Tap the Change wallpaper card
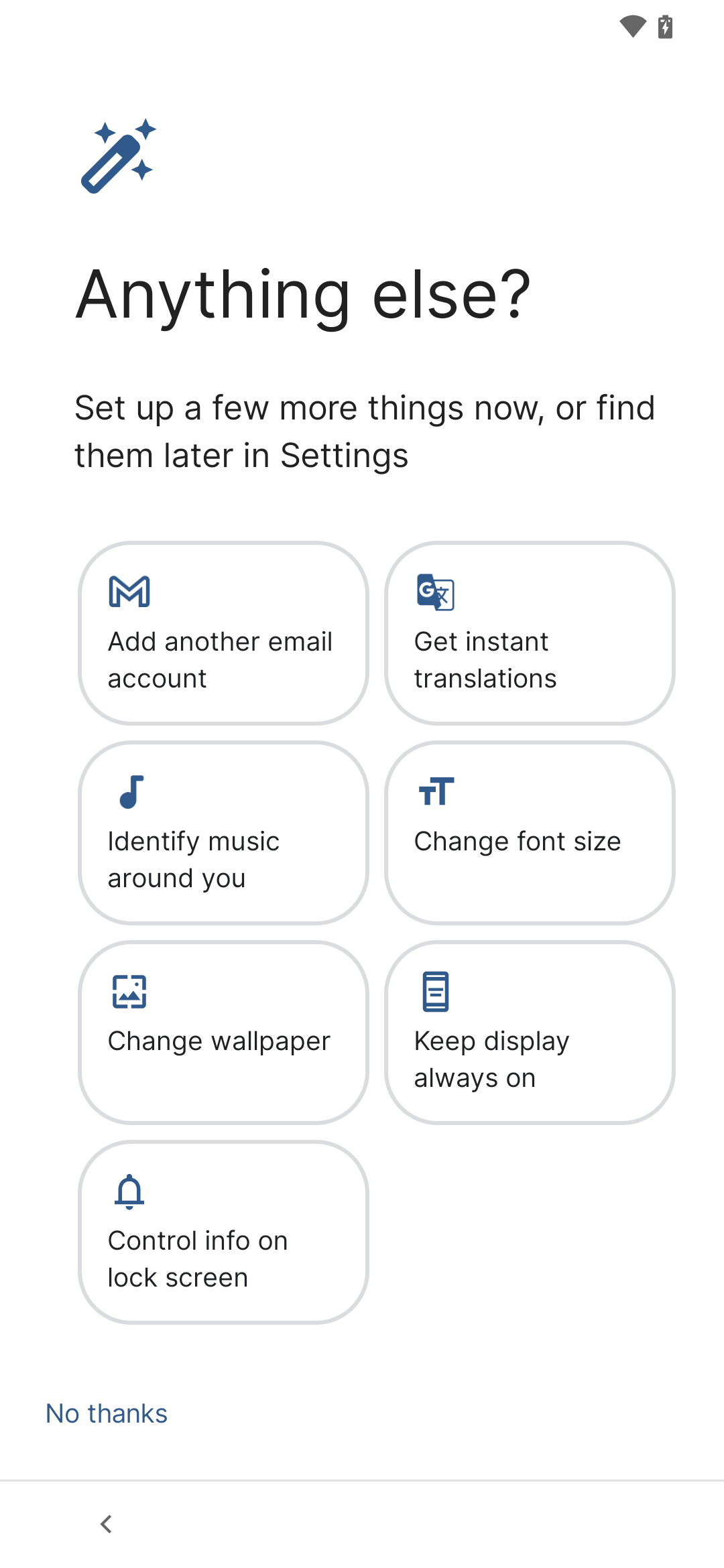Screen dimensions: 724x1568 [223, 1033]
